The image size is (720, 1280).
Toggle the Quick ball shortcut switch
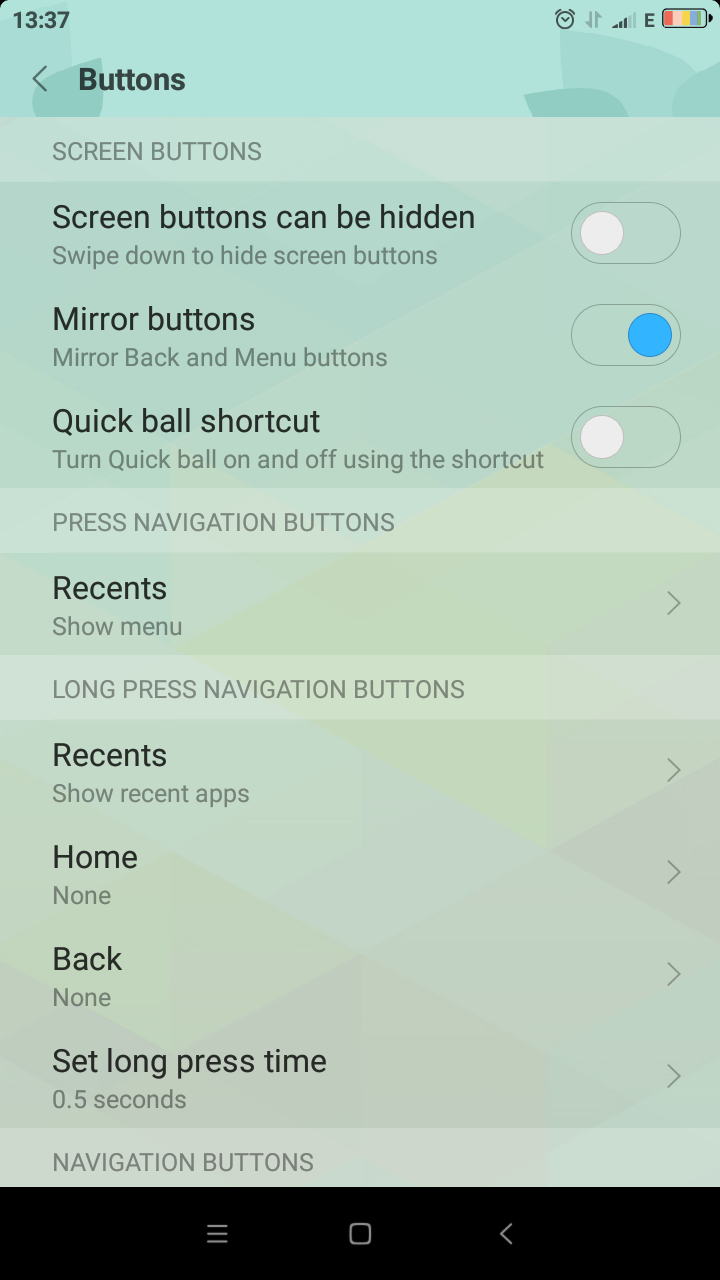[626, 437]
